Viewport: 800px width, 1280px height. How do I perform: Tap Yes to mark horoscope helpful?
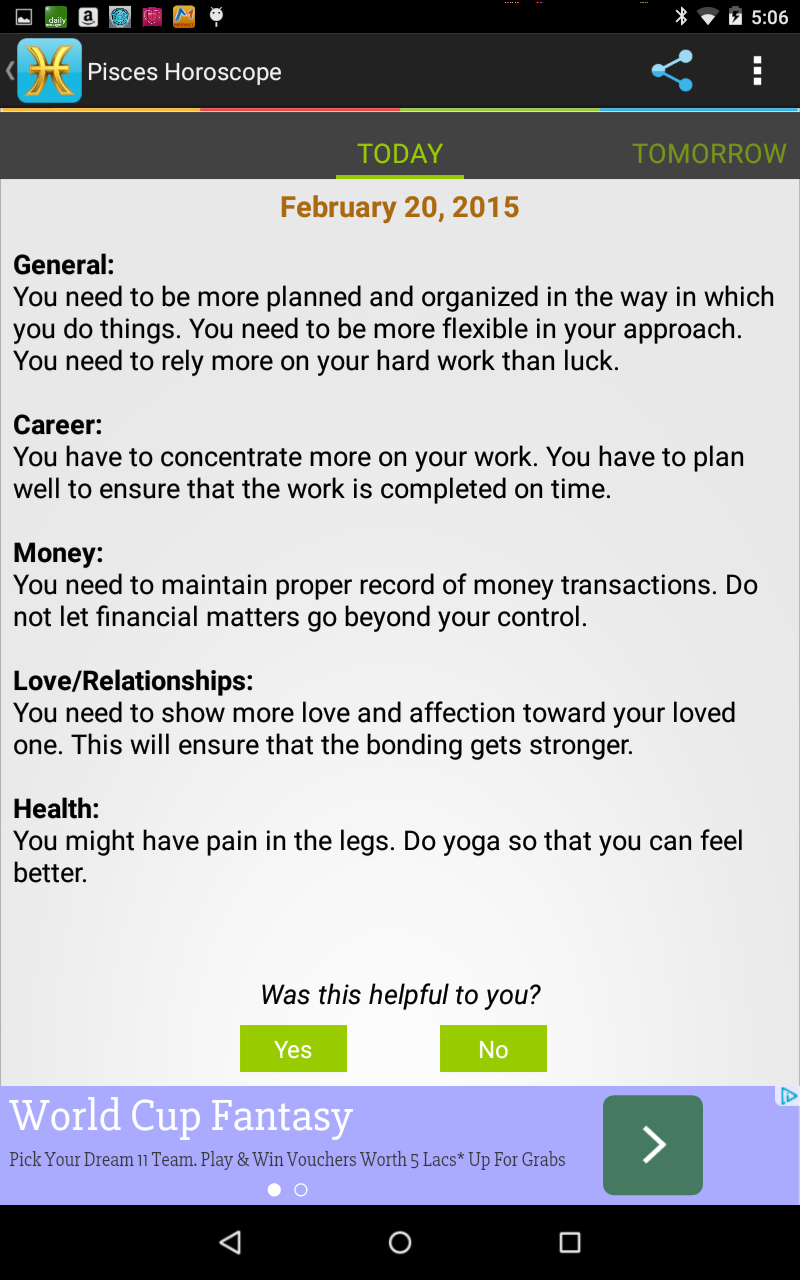293,1048
